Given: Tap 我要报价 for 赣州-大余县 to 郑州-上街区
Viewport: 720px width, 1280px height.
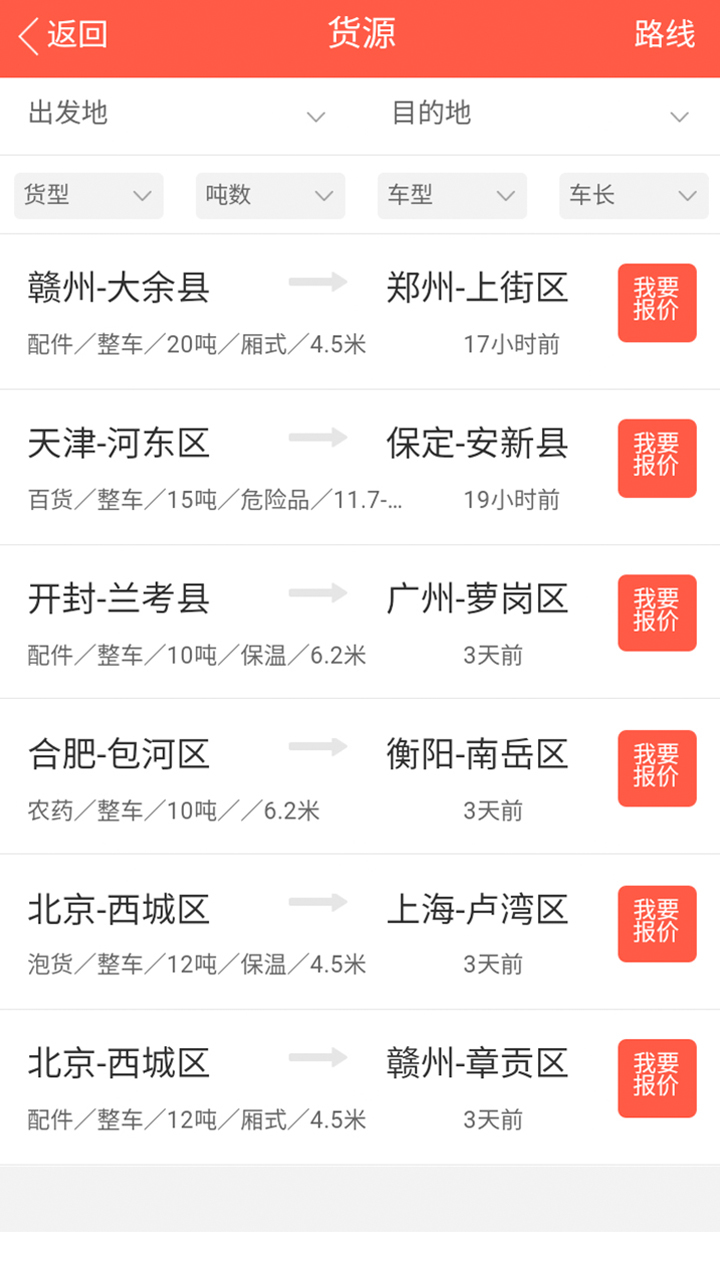Looking at the screenshot, I should pyautogui.click(x=657, y=303).
